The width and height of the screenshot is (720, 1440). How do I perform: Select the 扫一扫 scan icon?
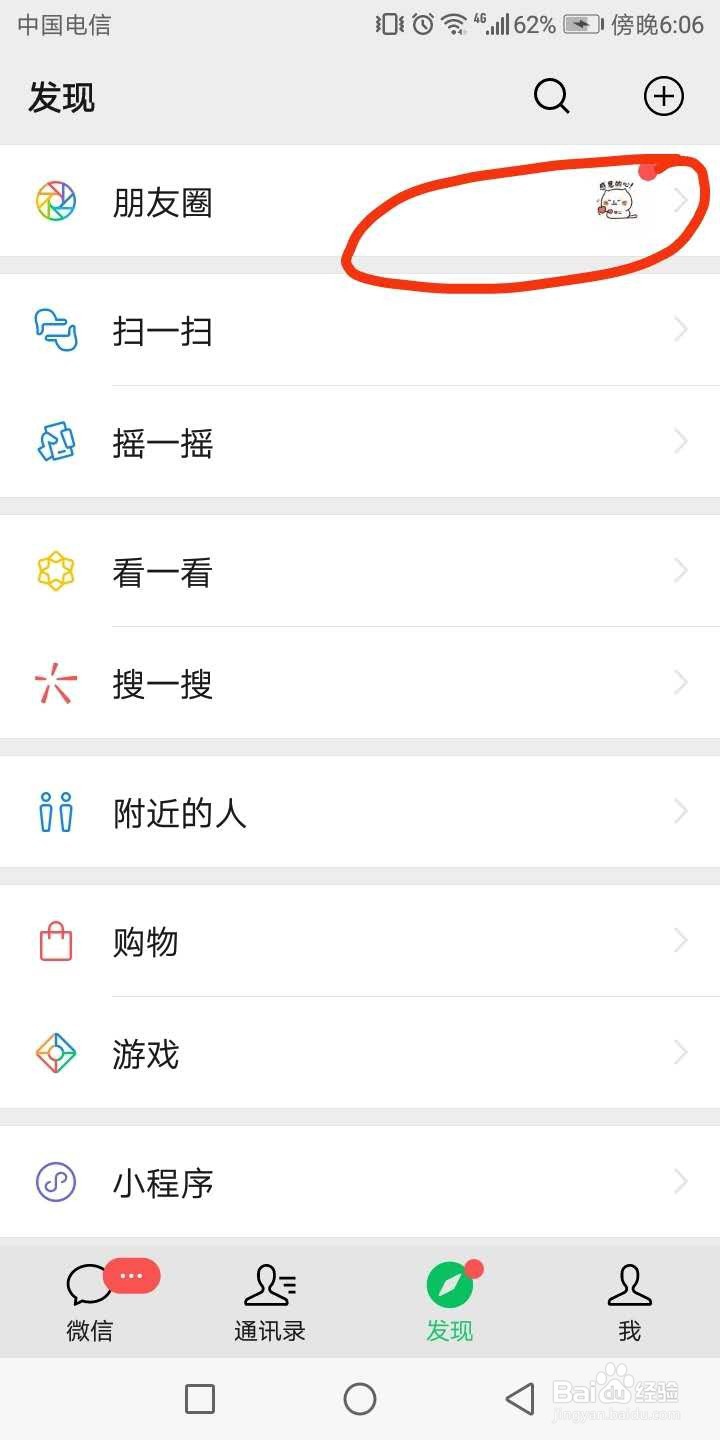(x=55, y=330)
